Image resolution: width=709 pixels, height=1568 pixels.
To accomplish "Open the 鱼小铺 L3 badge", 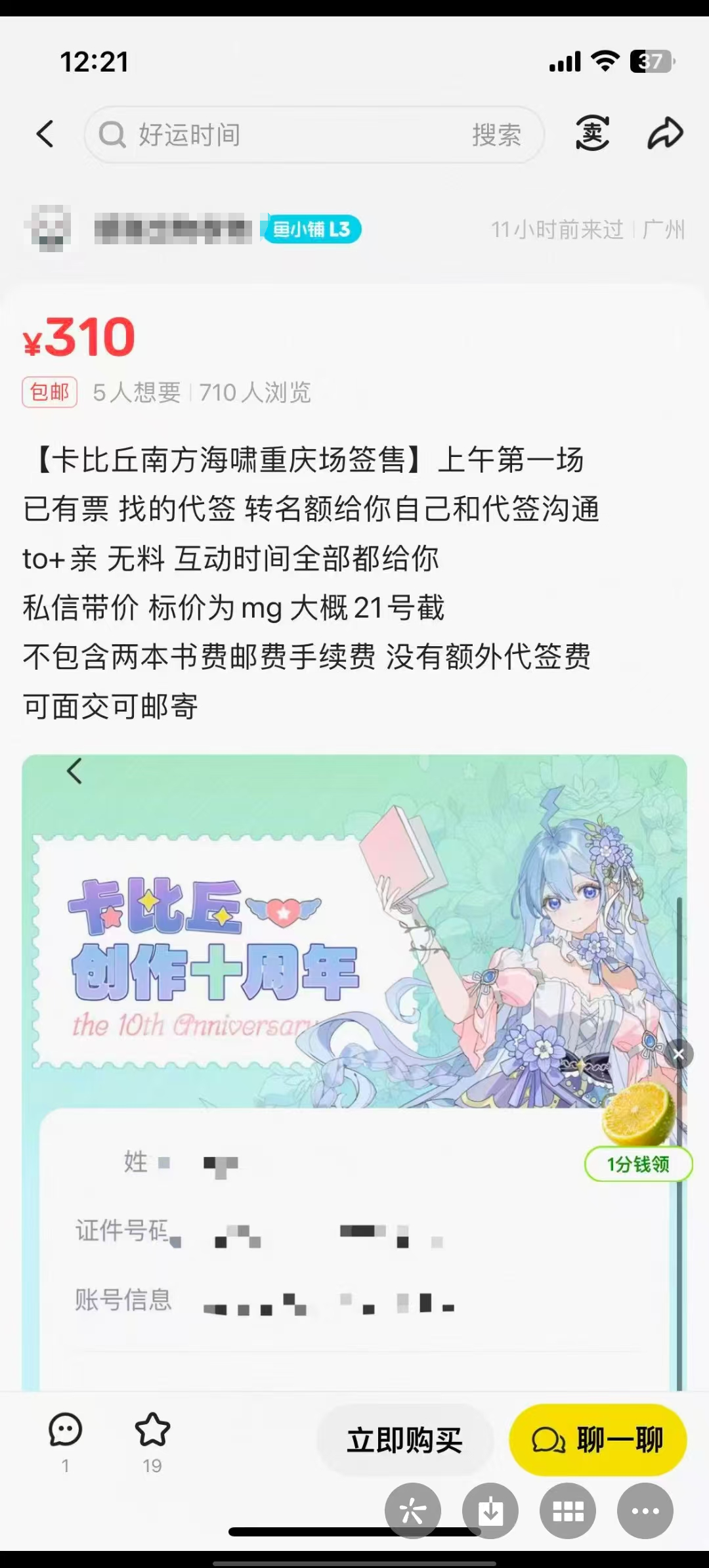I will [x=312, y=229].
